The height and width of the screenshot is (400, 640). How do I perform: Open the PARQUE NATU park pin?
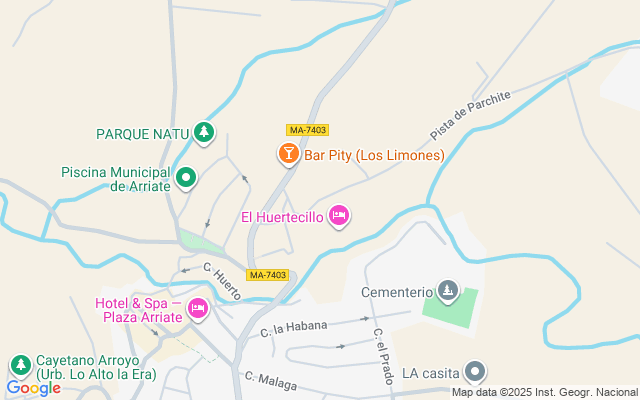[x=204, y=133]
